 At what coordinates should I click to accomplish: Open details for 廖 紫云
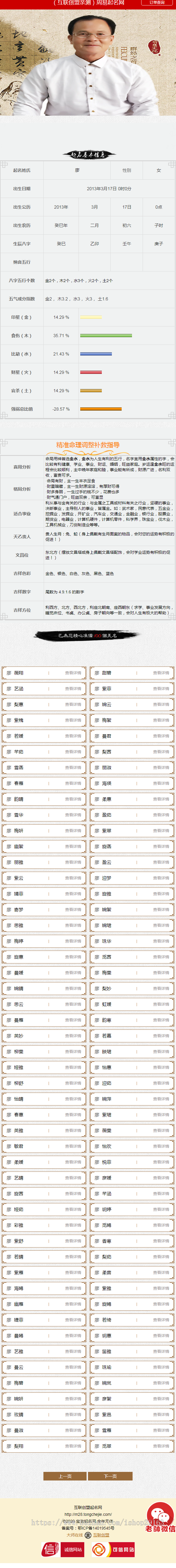tap(73, 878)
